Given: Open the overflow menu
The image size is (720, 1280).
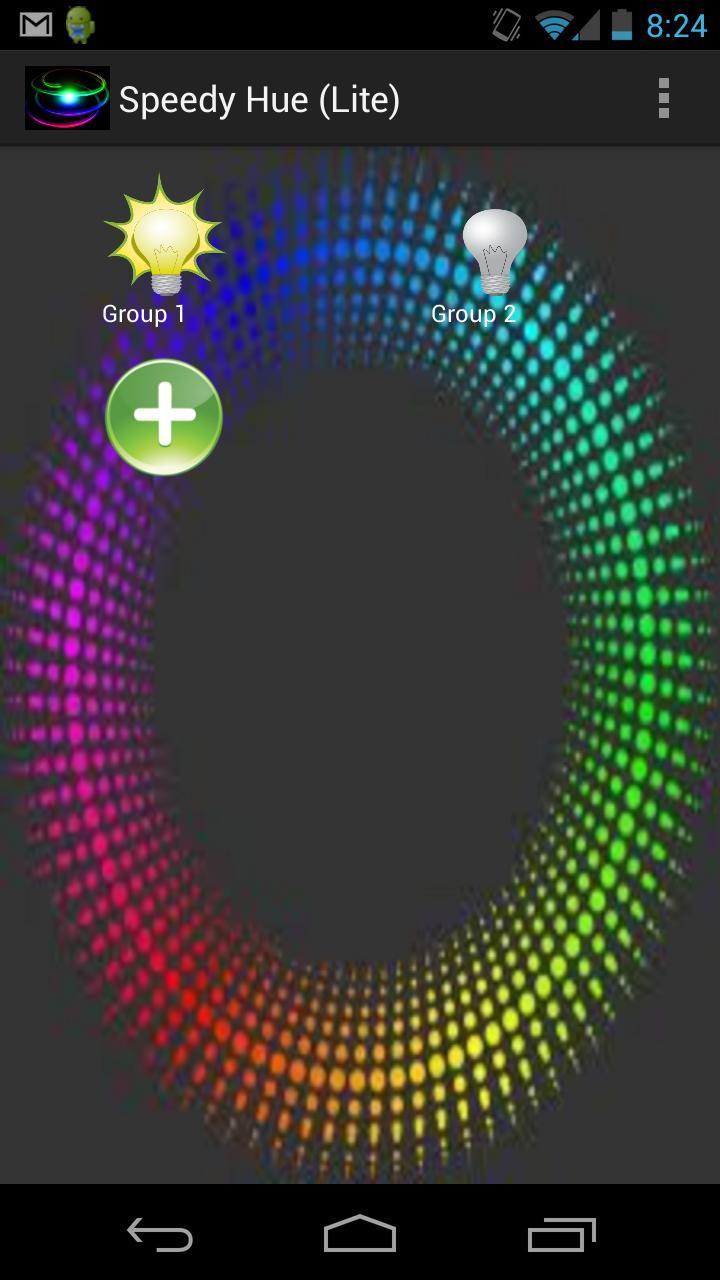Looking at the screenshot, I should [x=663, y=99].
